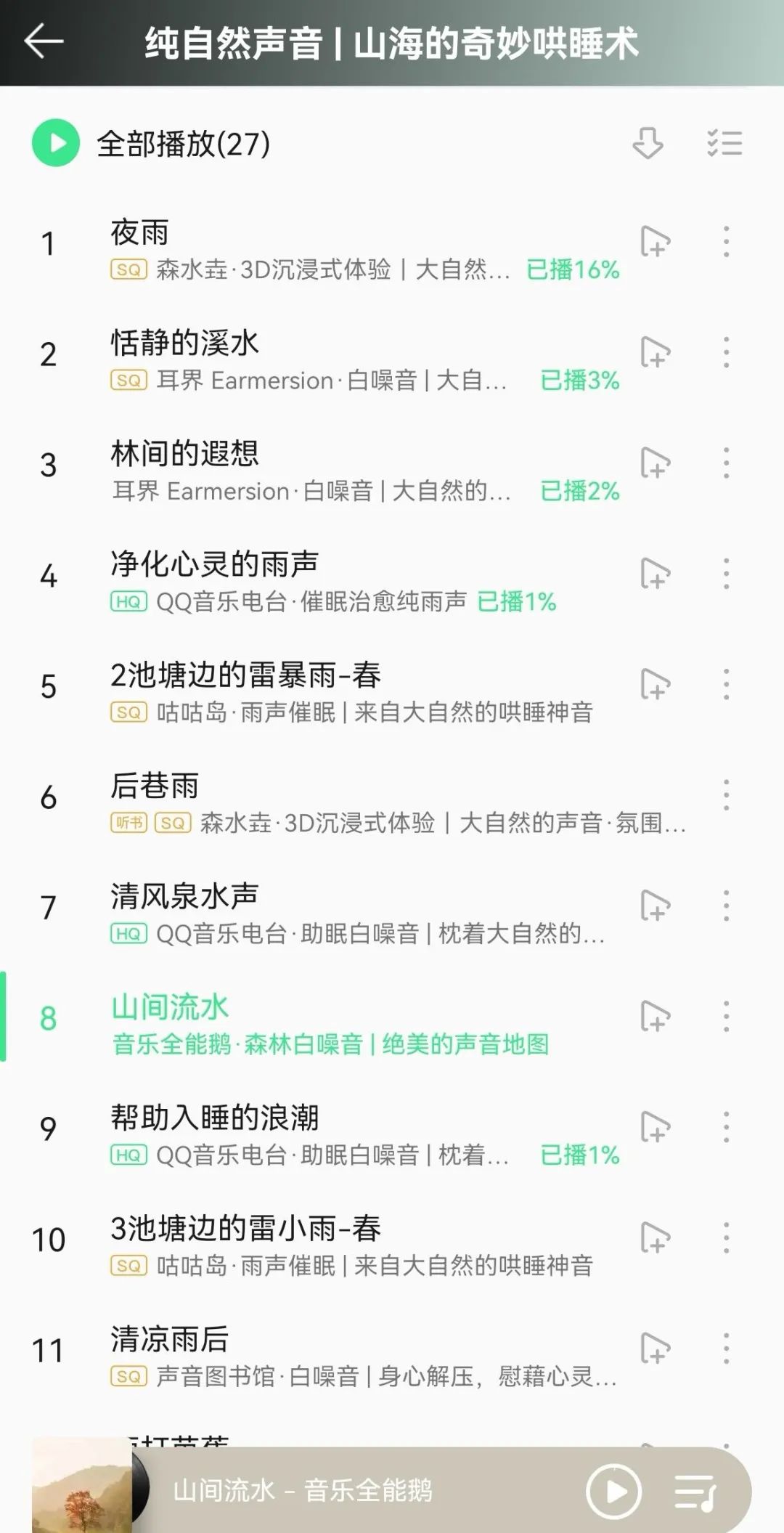Open the multi-select list icon
The image size is (784, 1533).
(724, 143)
